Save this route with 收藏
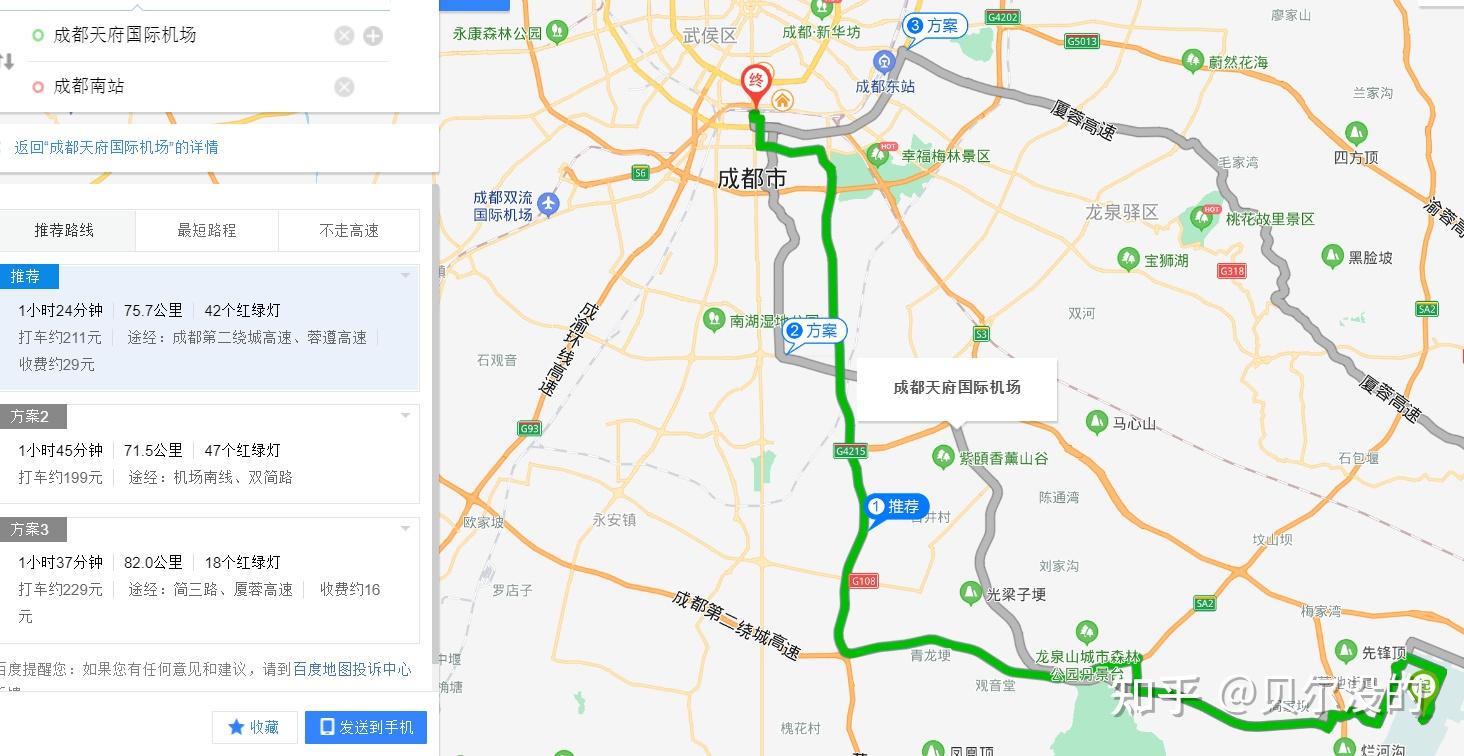The image size is (1464, 756). tap(254, 727)
